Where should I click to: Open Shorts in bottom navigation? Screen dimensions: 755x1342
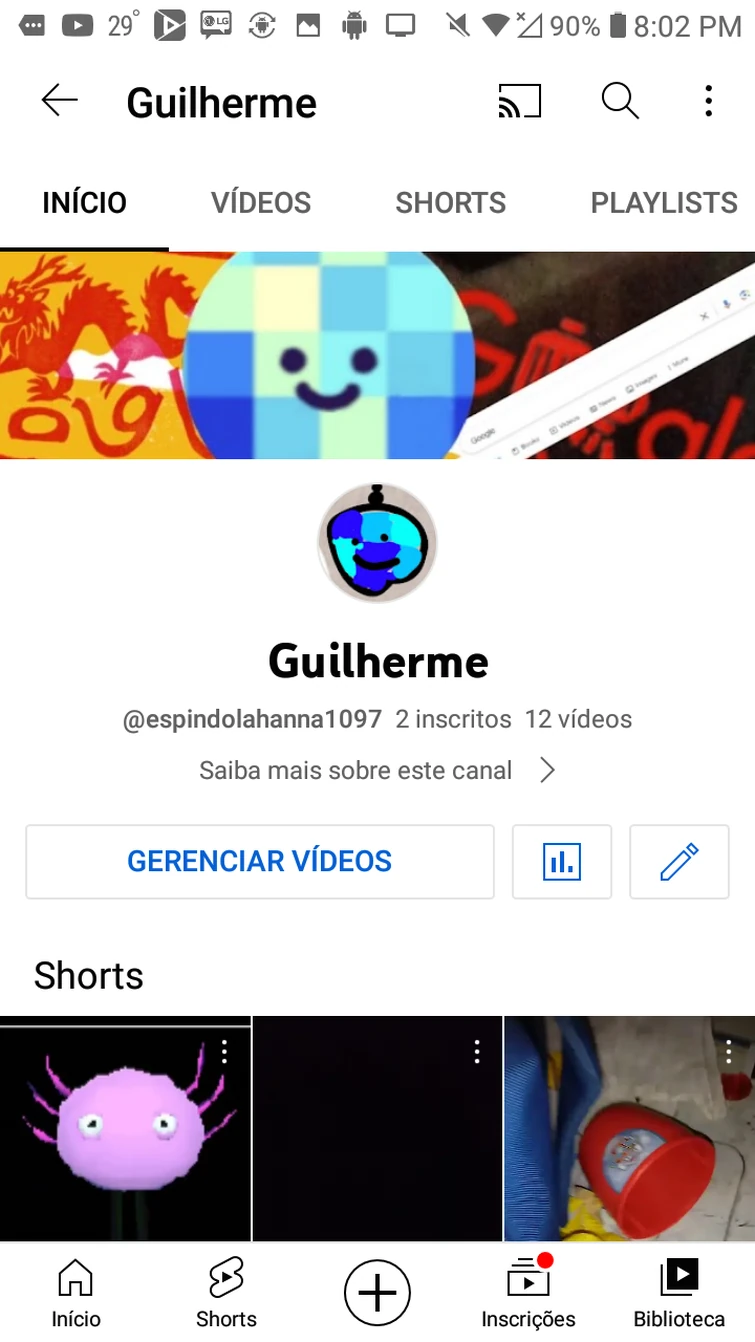pos(226,1293)
